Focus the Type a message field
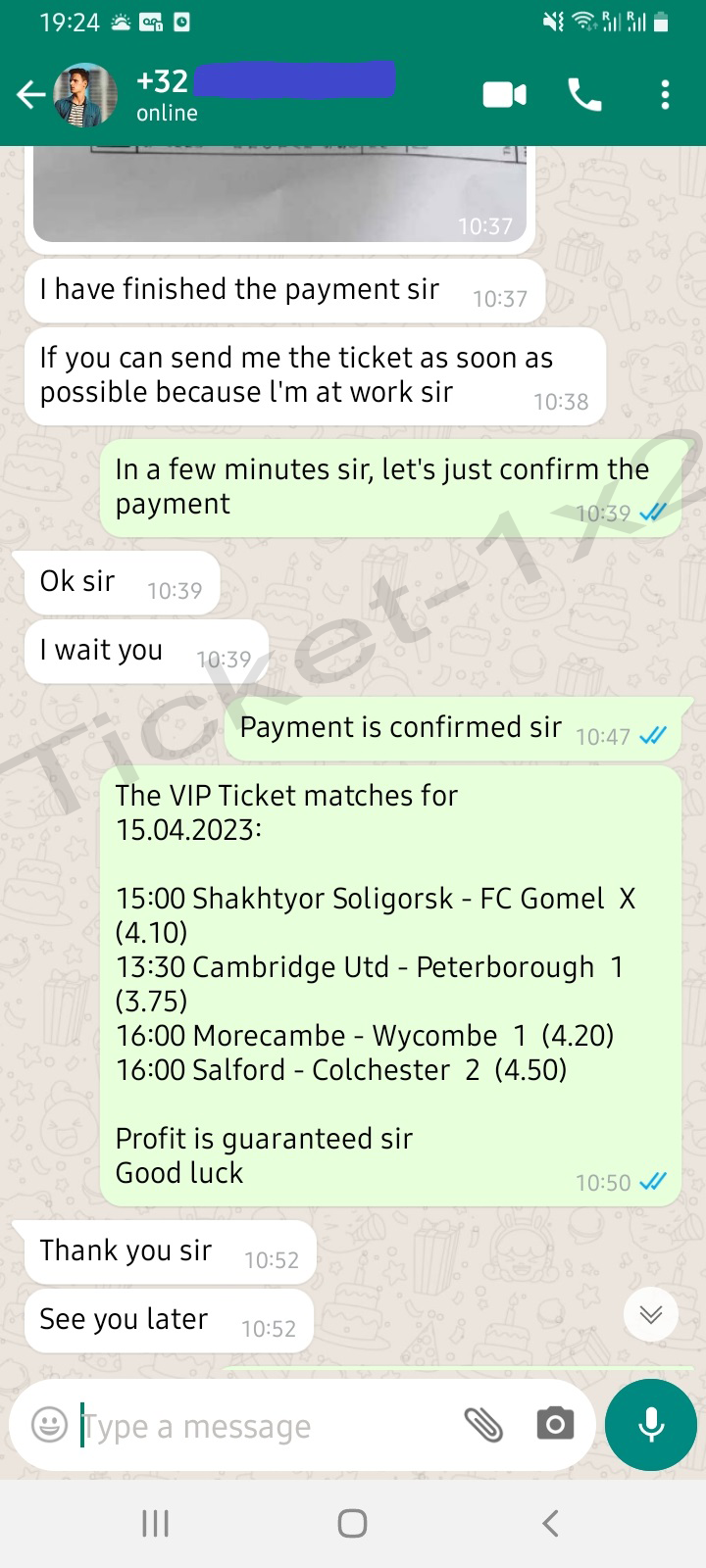 (x=265, y=1426)
